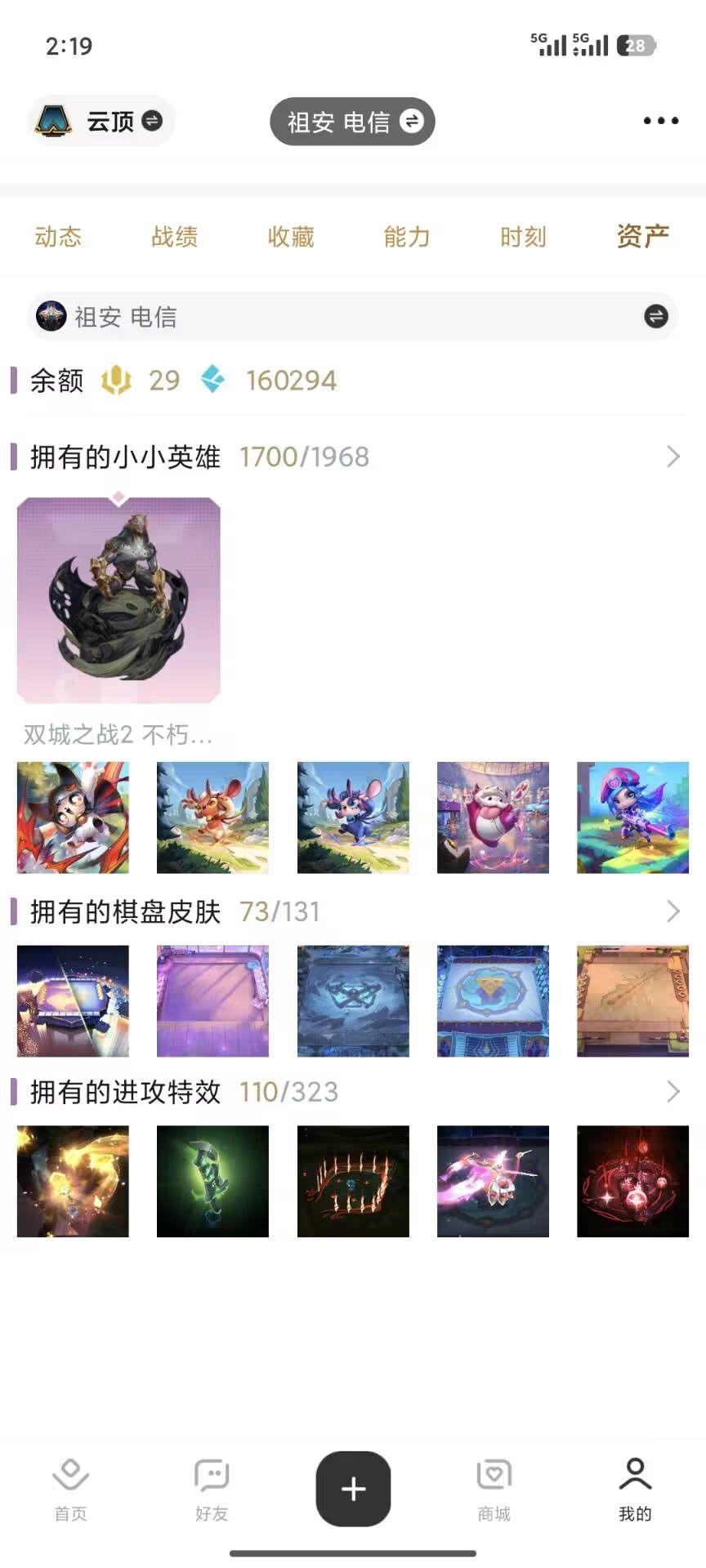Tap the plus button to create post
Screen dimensions: 706x1568
tap(353, 1488)
